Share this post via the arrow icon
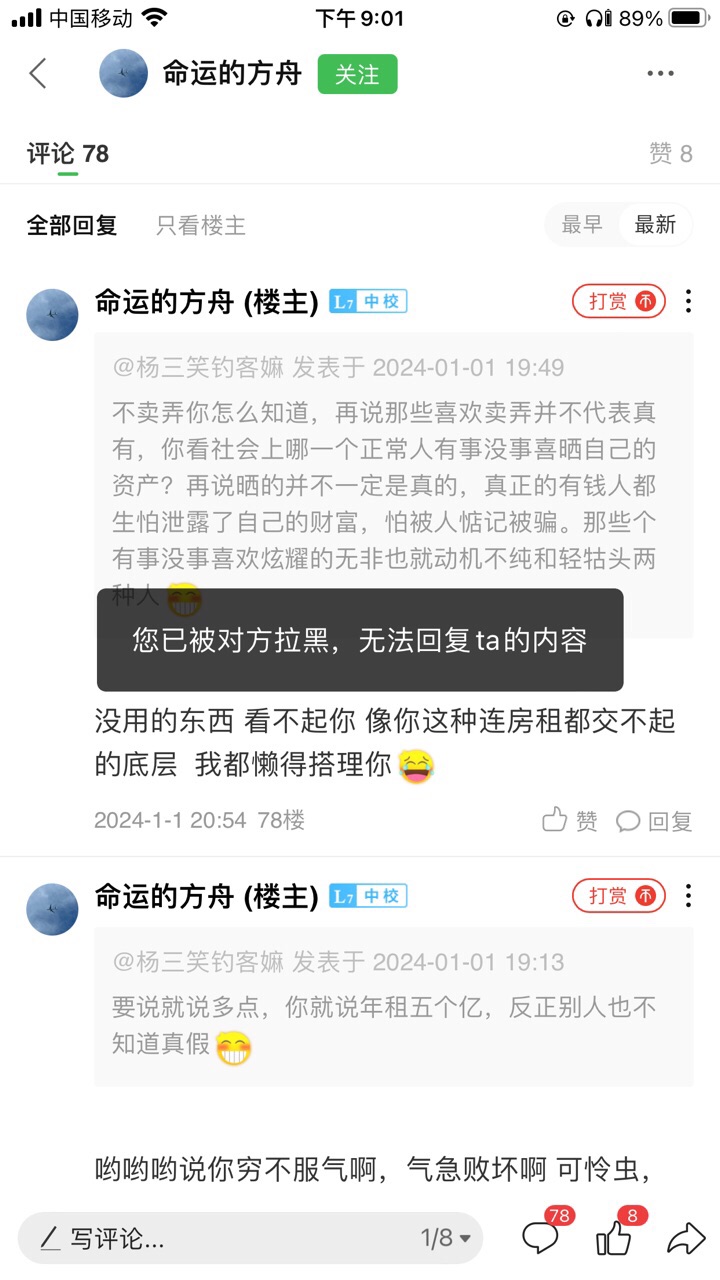This screenshot has width=720, height=1280. click(686, 1239)
